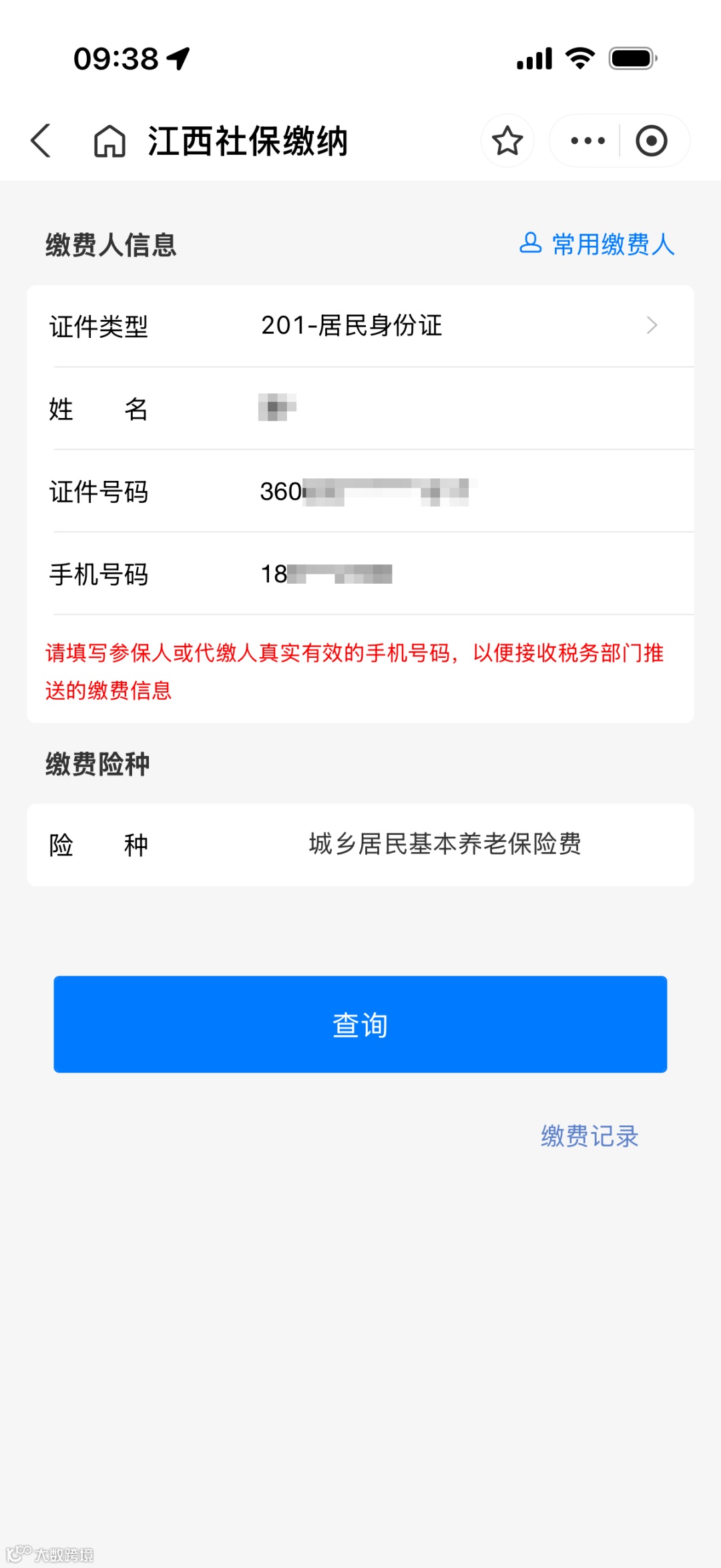Select 常用缴费人 to pick a frequent payer
The height and width of the screenshot is (1568, 721).
pos(611,245)
